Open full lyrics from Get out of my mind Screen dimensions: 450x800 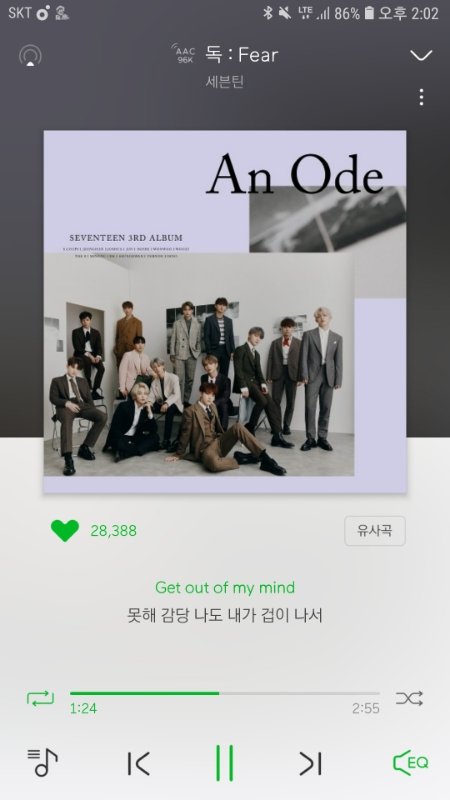point(225,587)
